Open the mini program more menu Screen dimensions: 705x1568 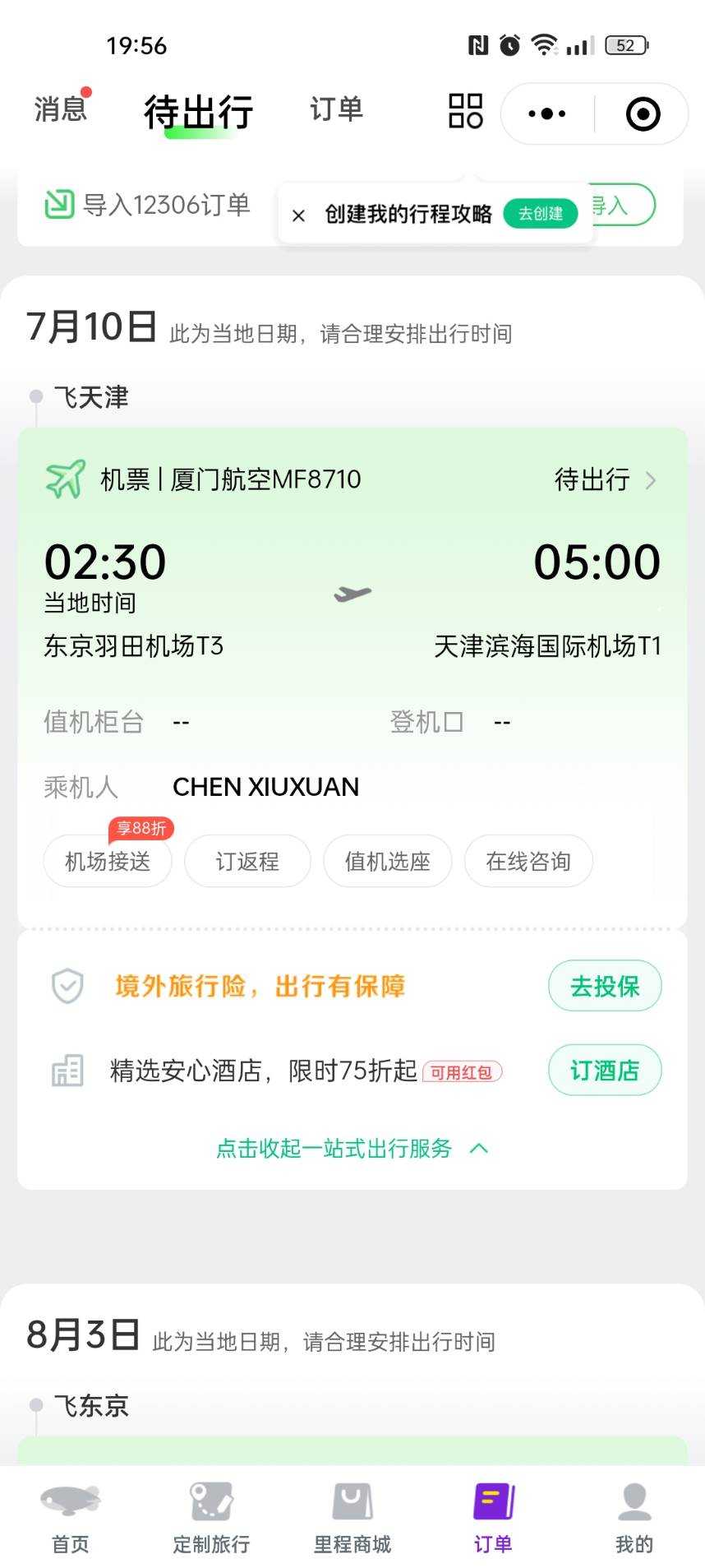547,113
